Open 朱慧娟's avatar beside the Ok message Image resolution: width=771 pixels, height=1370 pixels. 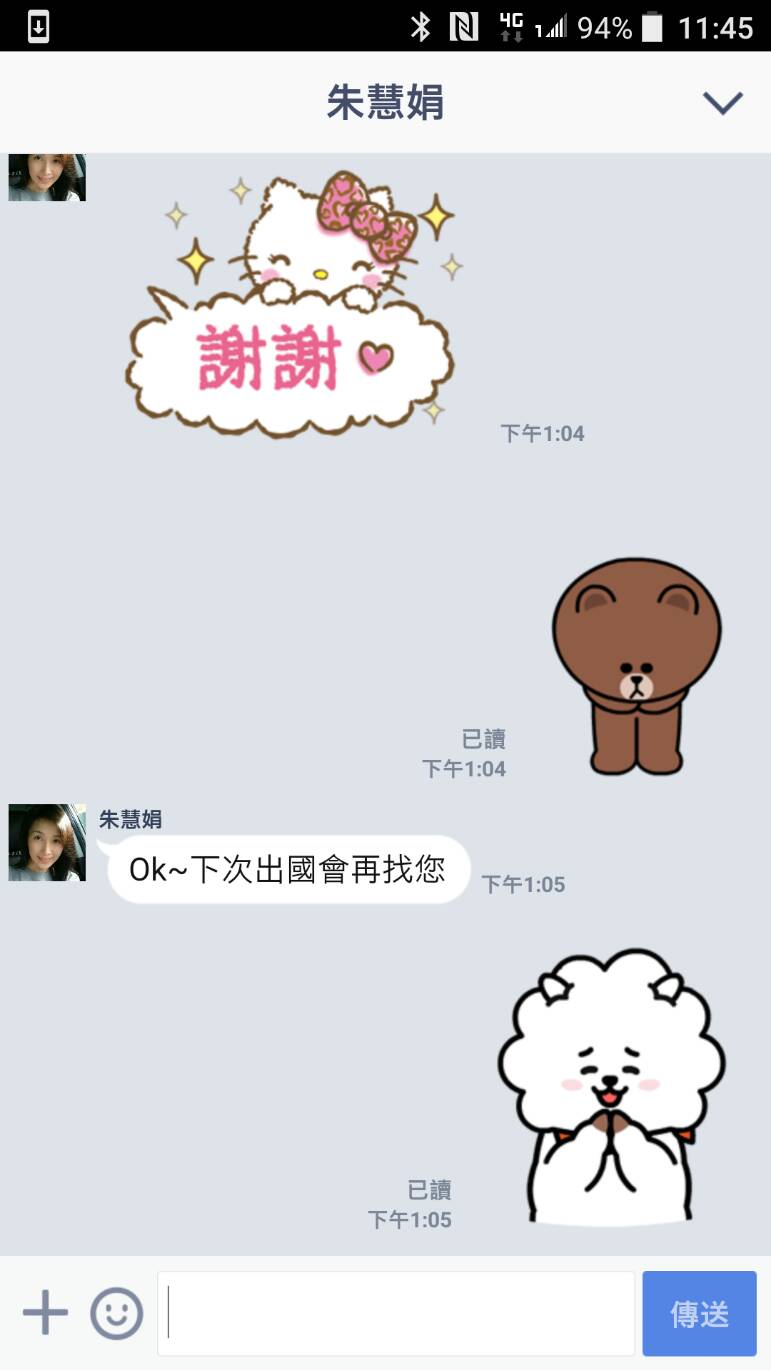[47, 842]
